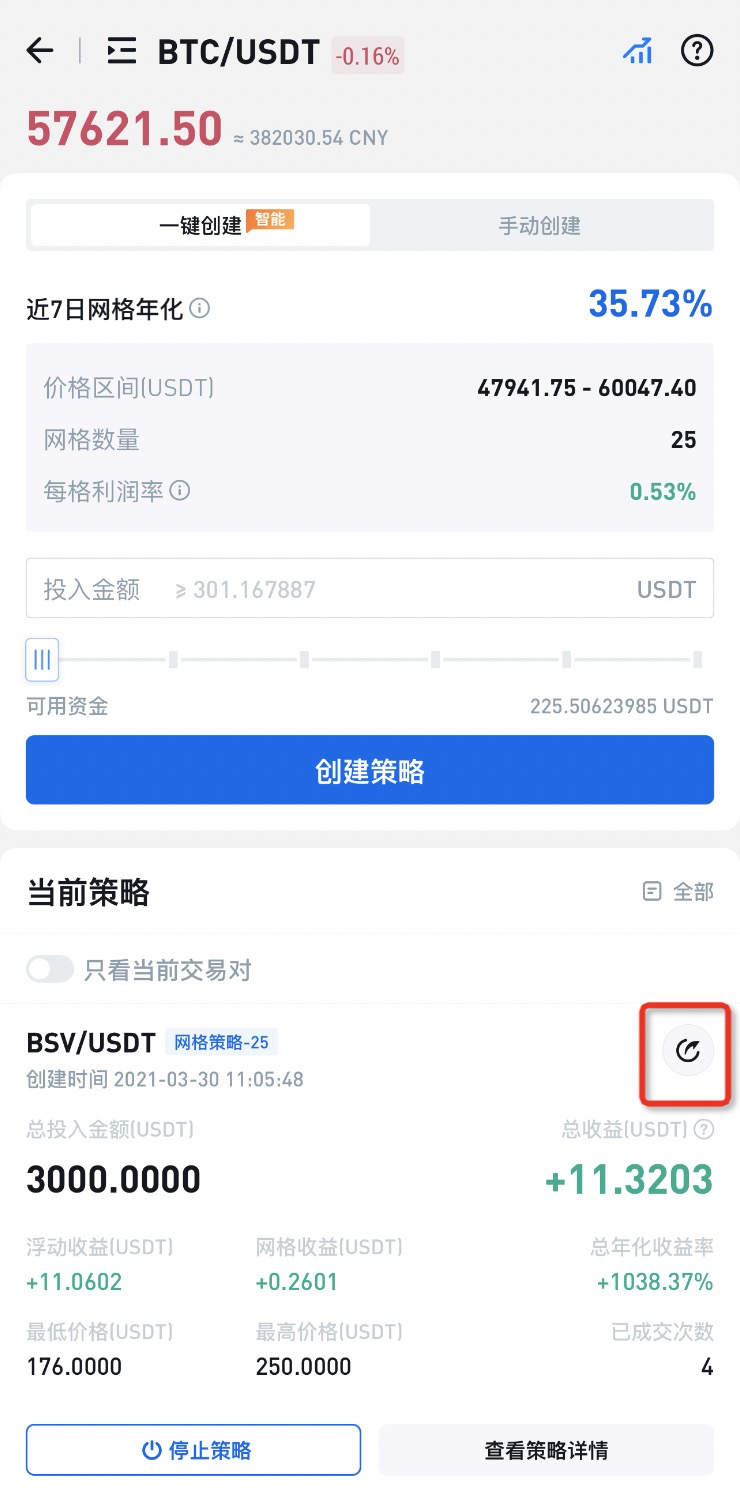The width and height of the screenshot is (740, 1504).
Task: Switch to 手动创建 tab
Action: click(x=540, y=226)
